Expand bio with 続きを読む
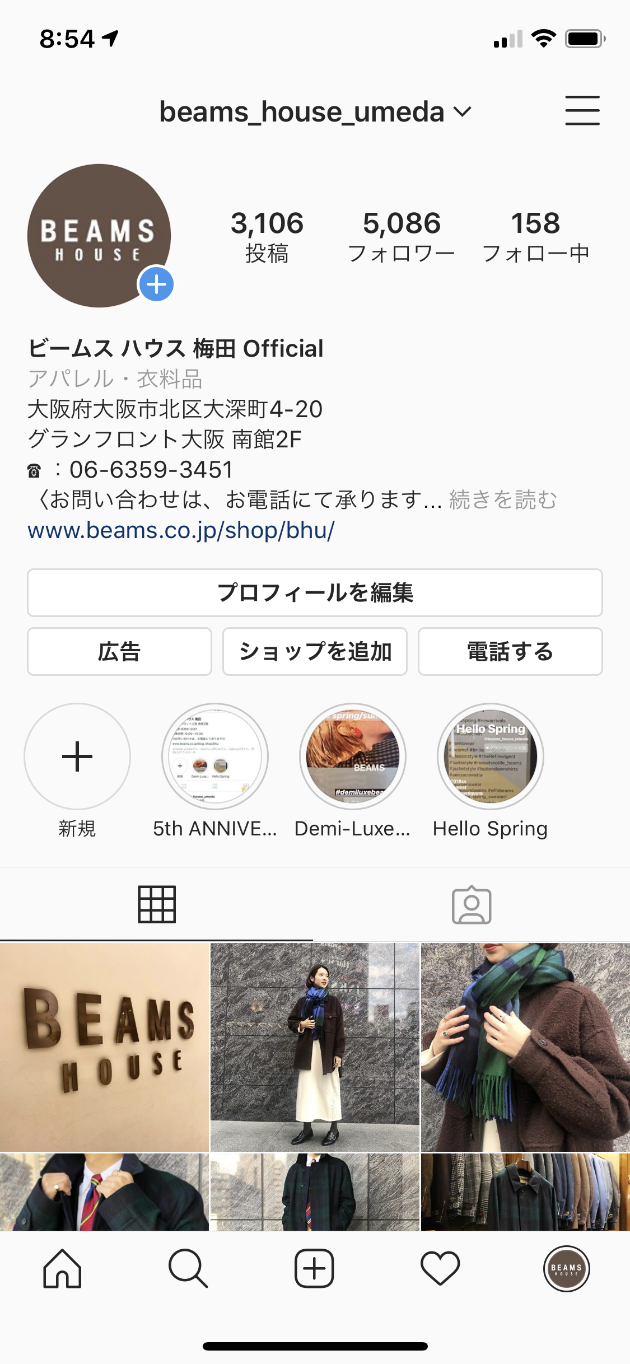 pos(503,500)
